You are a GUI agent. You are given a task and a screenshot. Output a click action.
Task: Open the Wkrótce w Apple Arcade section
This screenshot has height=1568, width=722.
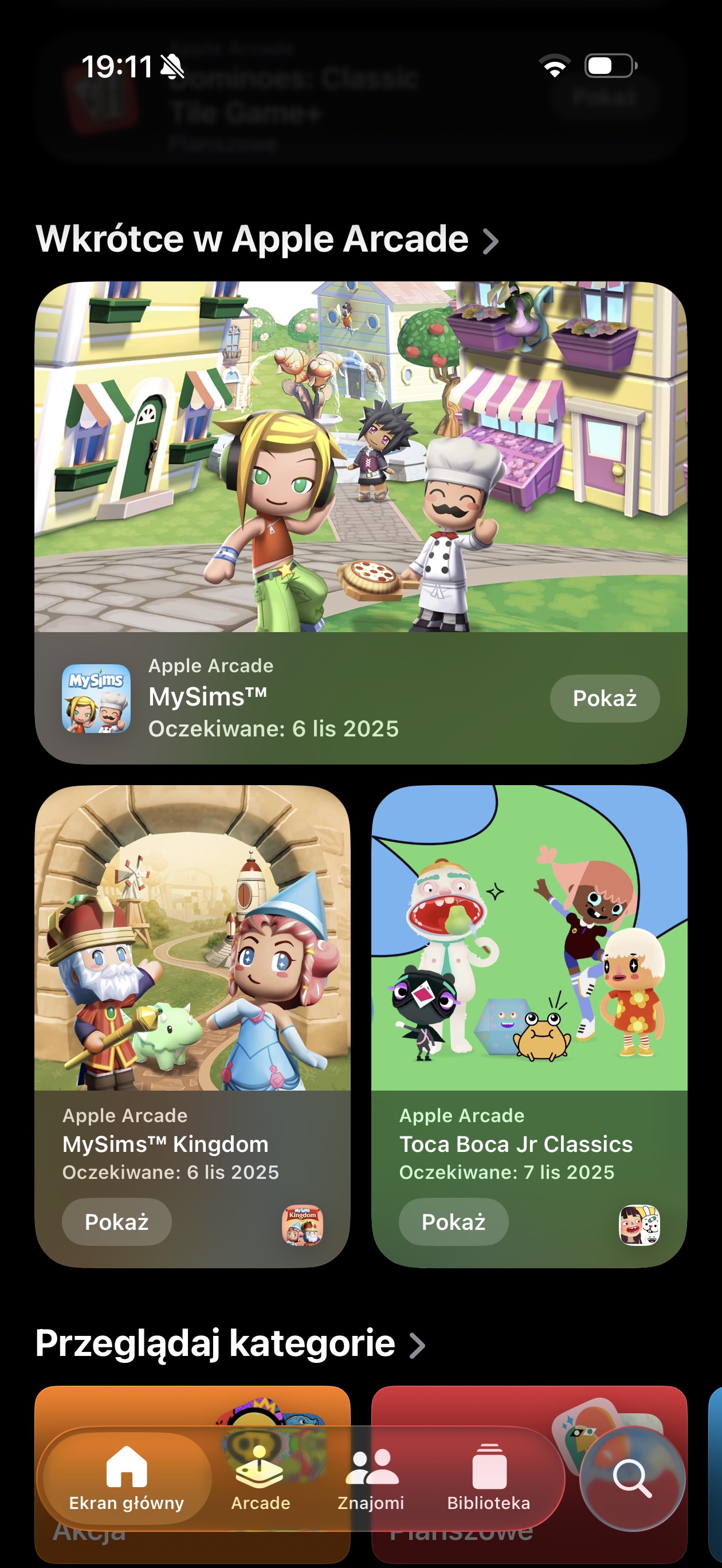click(x=266, y=238)
